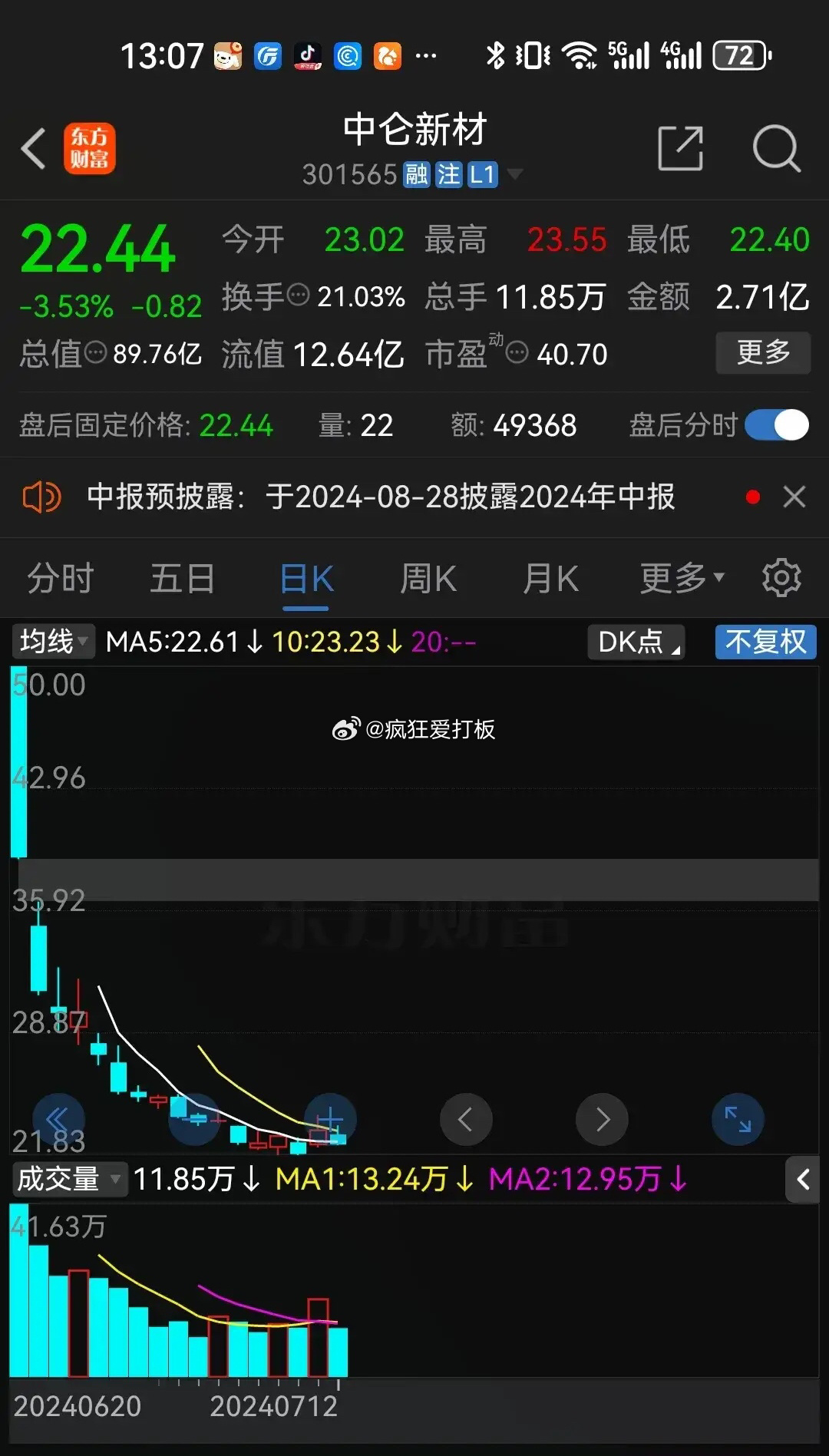Jump to earliest data with double-left arrow
The image size is (829, 1456).
point(60,1119)
